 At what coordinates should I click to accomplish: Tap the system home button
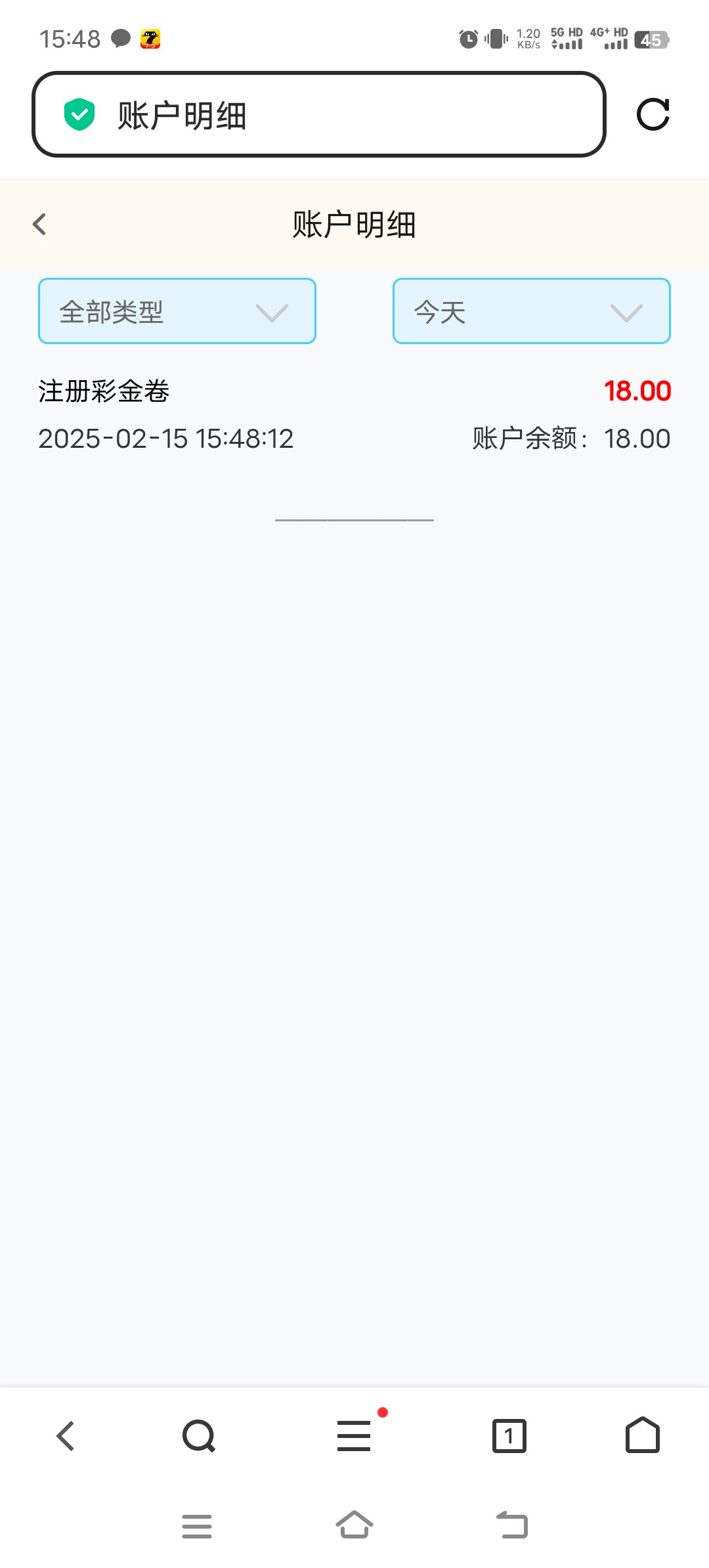[x=354, y=1525]
